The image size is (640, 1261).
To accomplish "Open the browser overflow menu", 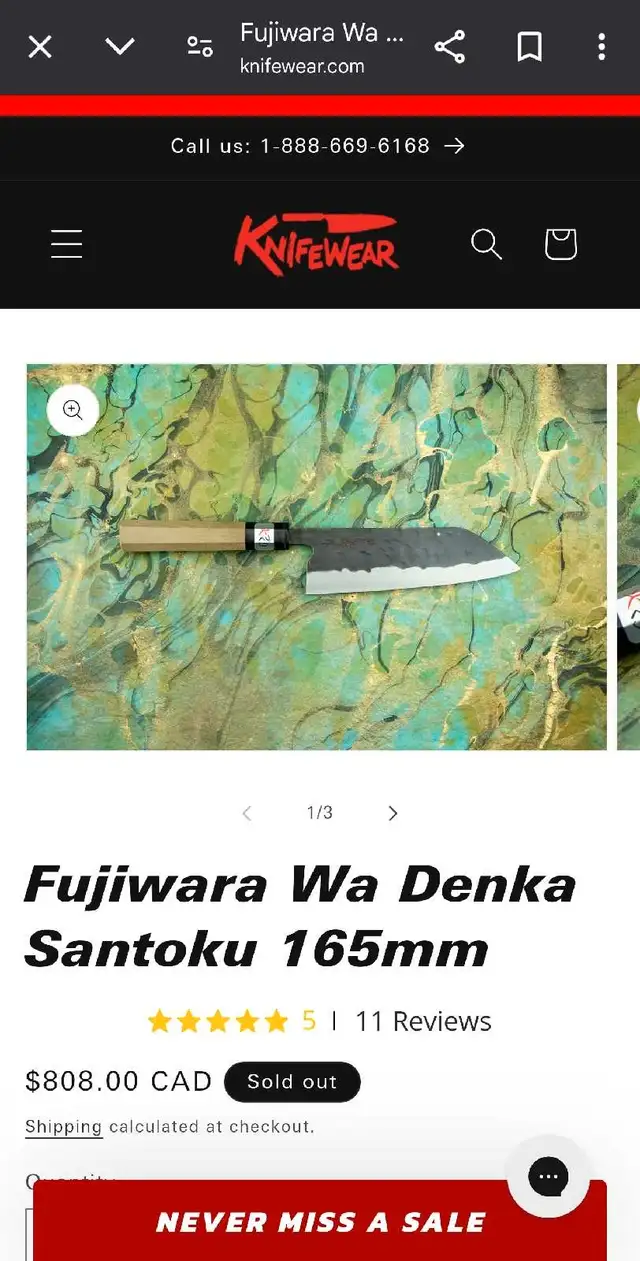I will (x=601, y=47).
